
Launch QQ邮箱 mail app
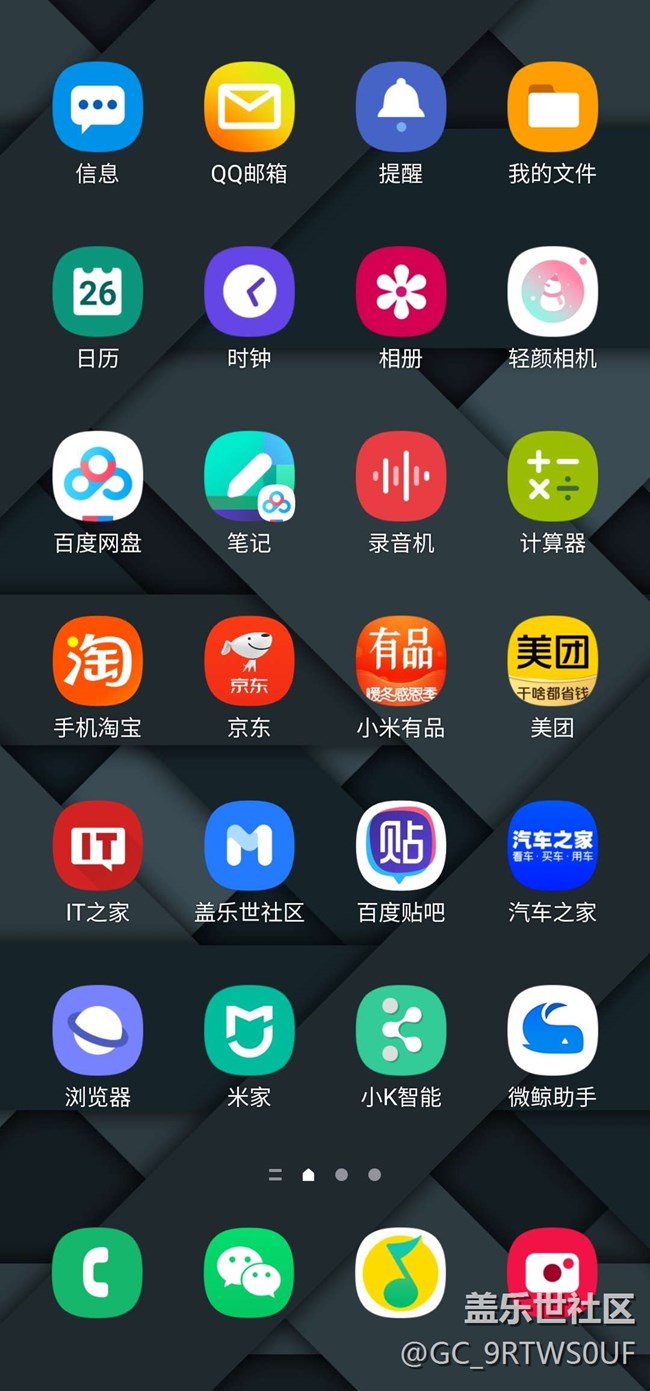[x=249, y=107]
